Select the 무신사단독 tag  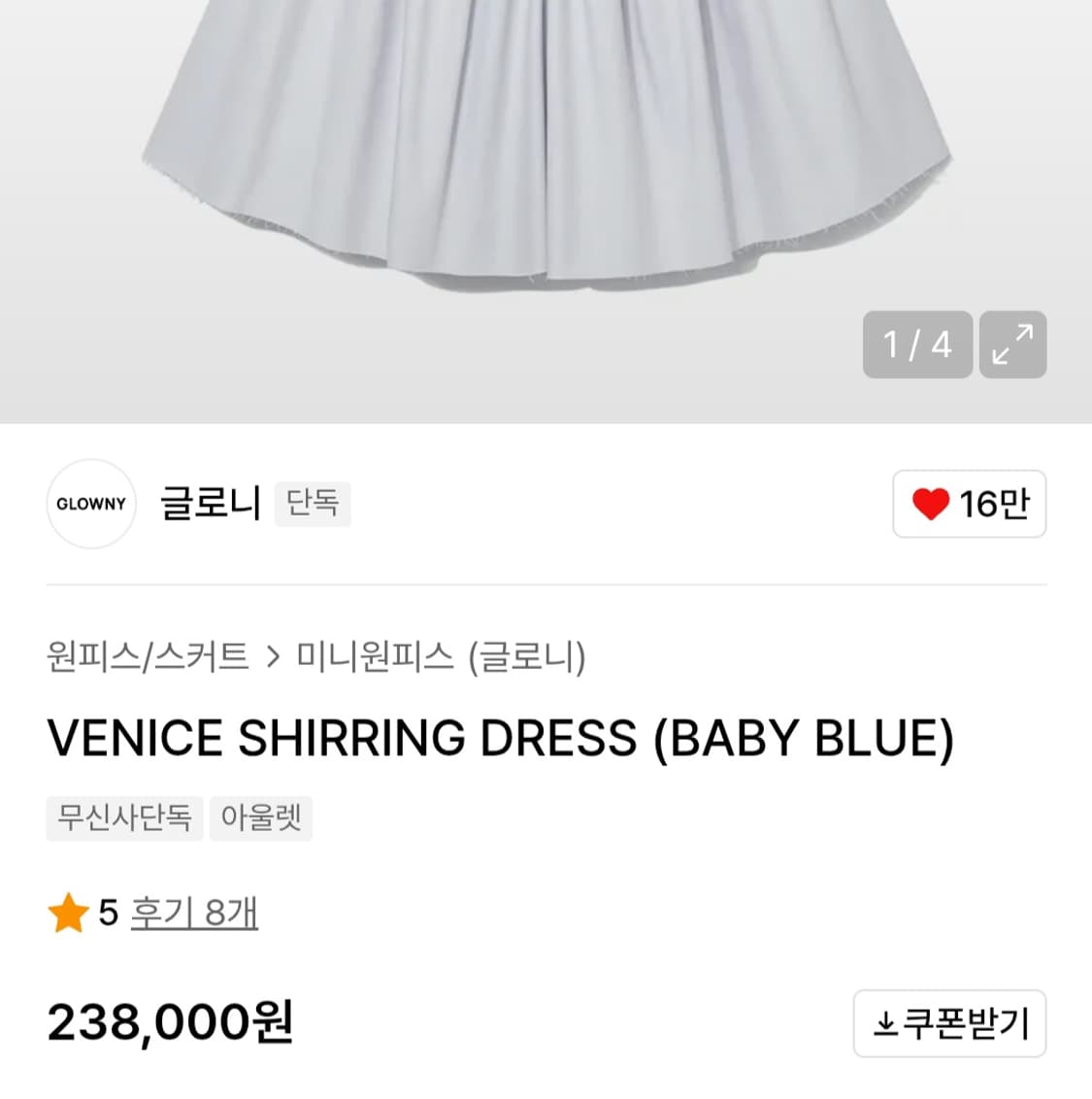coord(124,817)
